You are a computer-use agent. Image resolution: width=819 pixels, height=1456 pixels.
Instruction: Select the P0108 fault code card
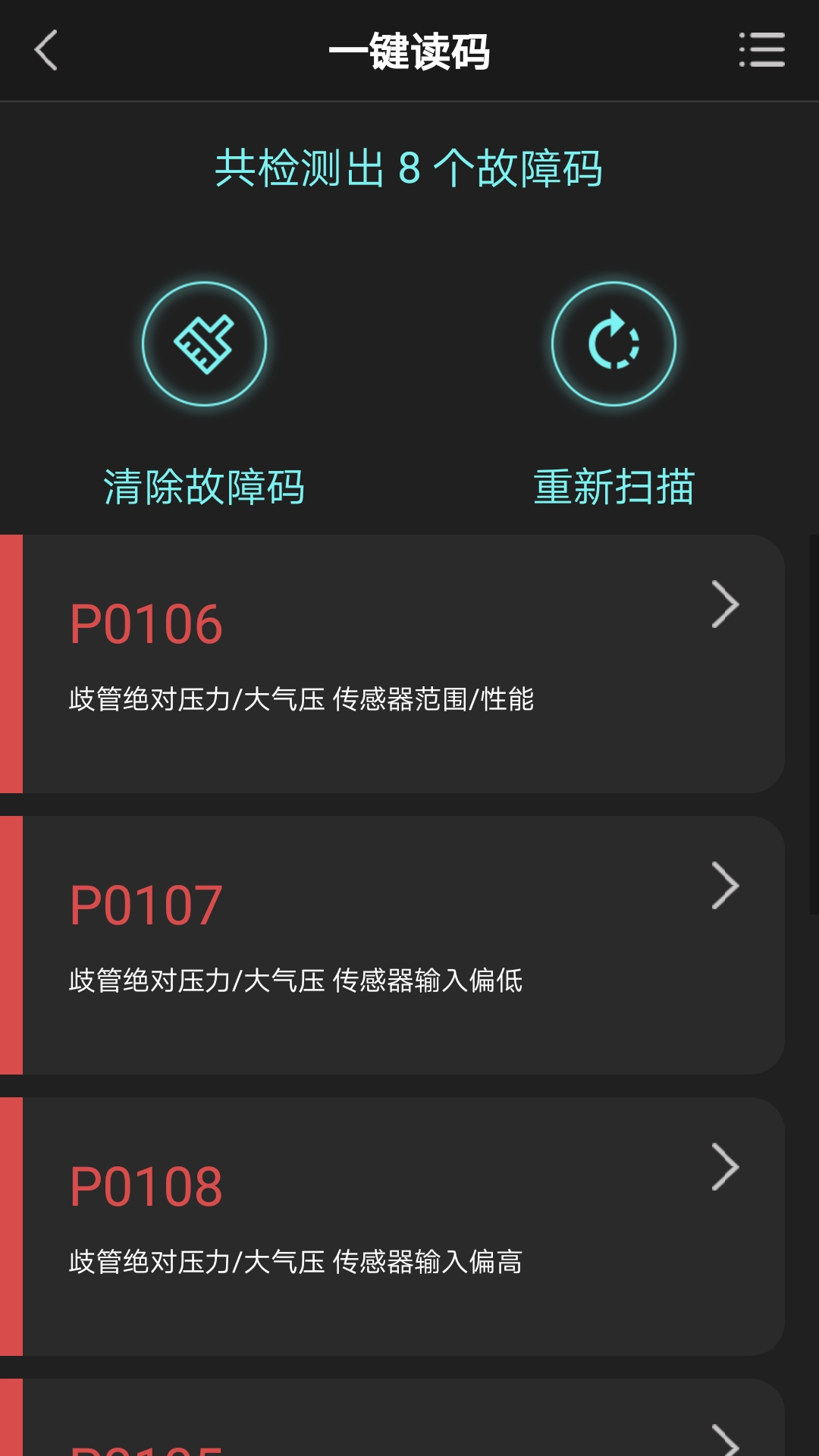coord(402,1226)
